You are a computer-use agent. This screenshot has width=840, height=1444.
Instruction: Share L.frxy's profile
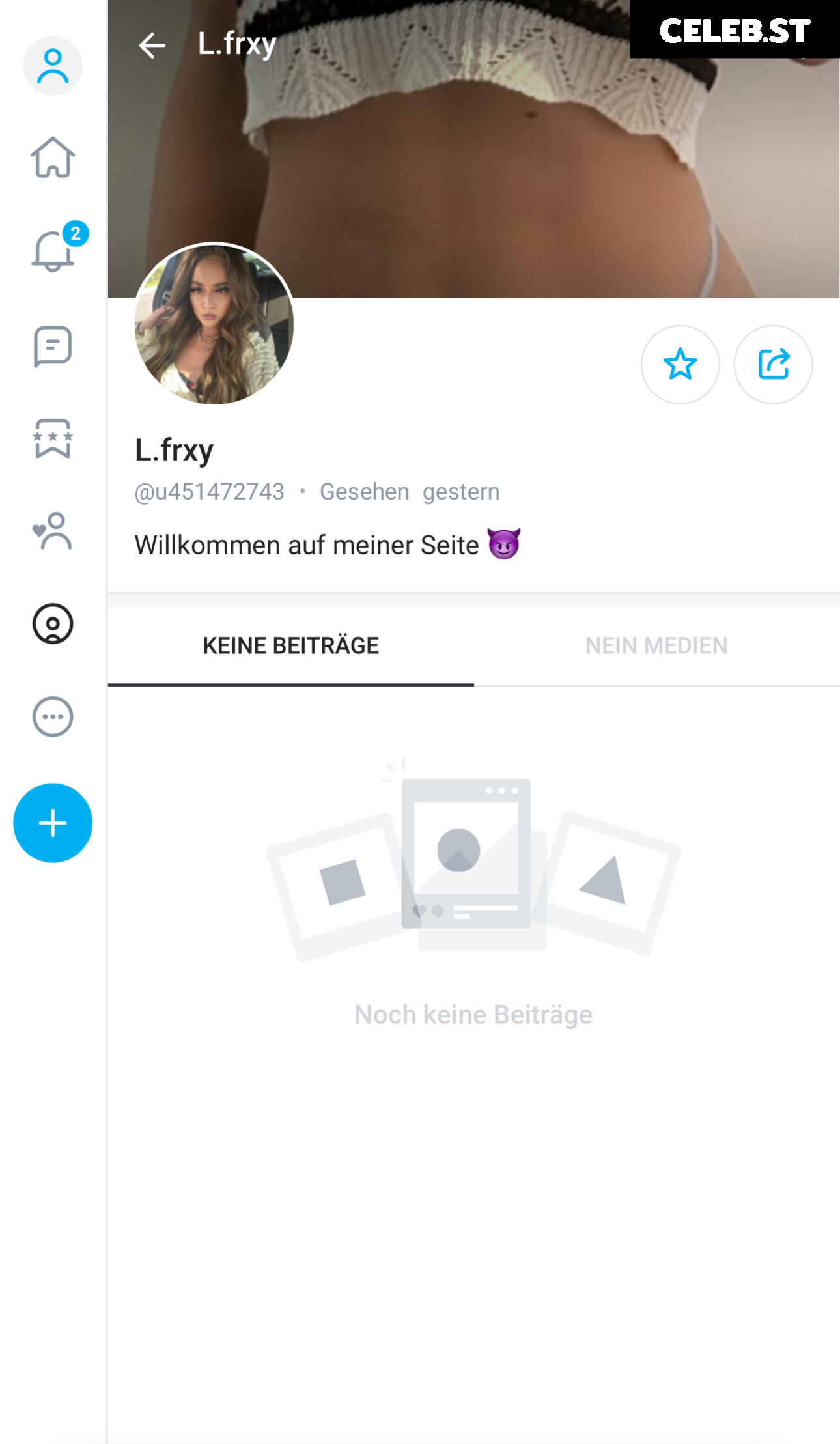(x=773, y=364)
